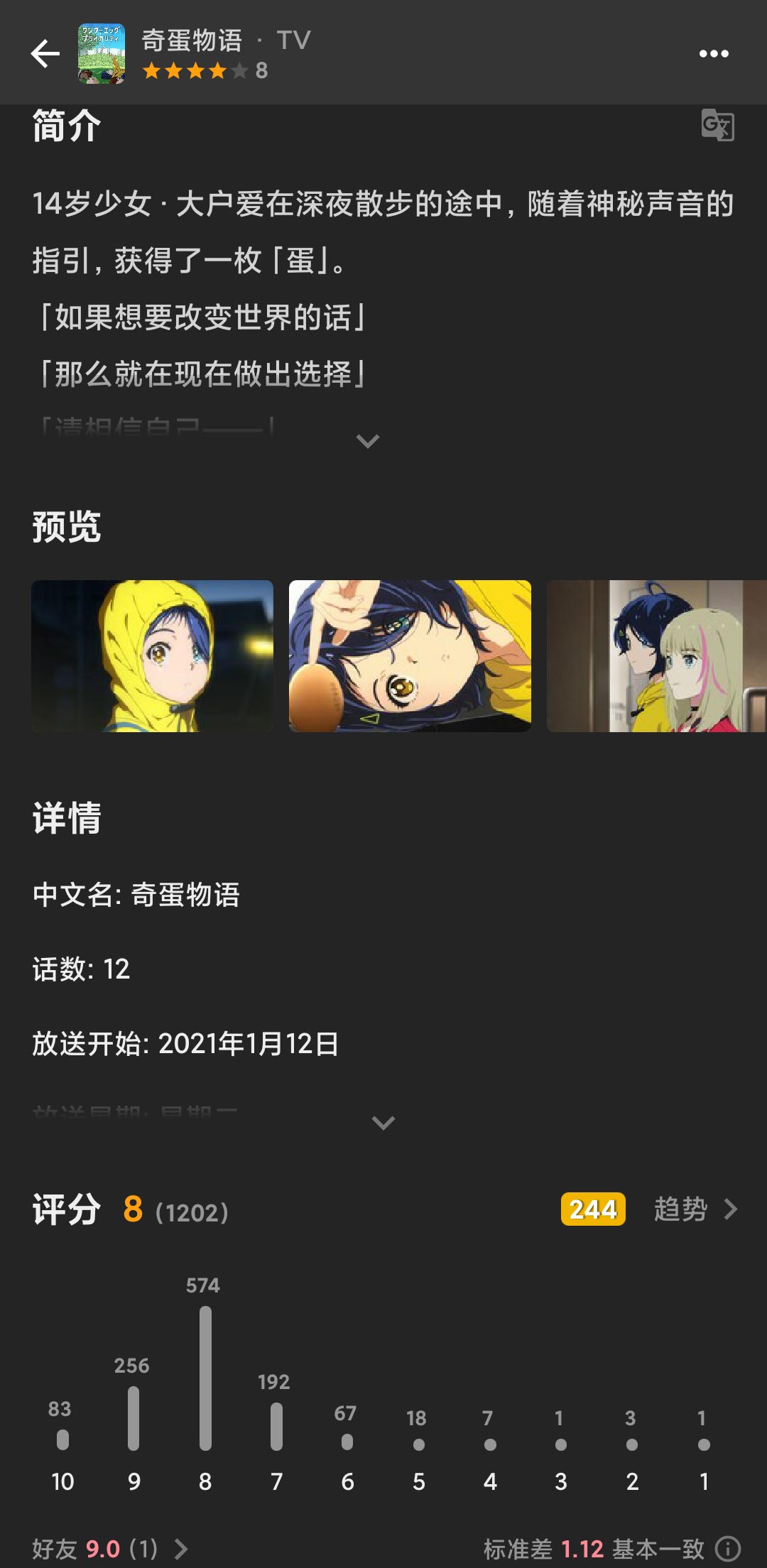767x1568 pixels.
Task: Open the yellow raincoat preview image
Action: (x=152, y=655)
